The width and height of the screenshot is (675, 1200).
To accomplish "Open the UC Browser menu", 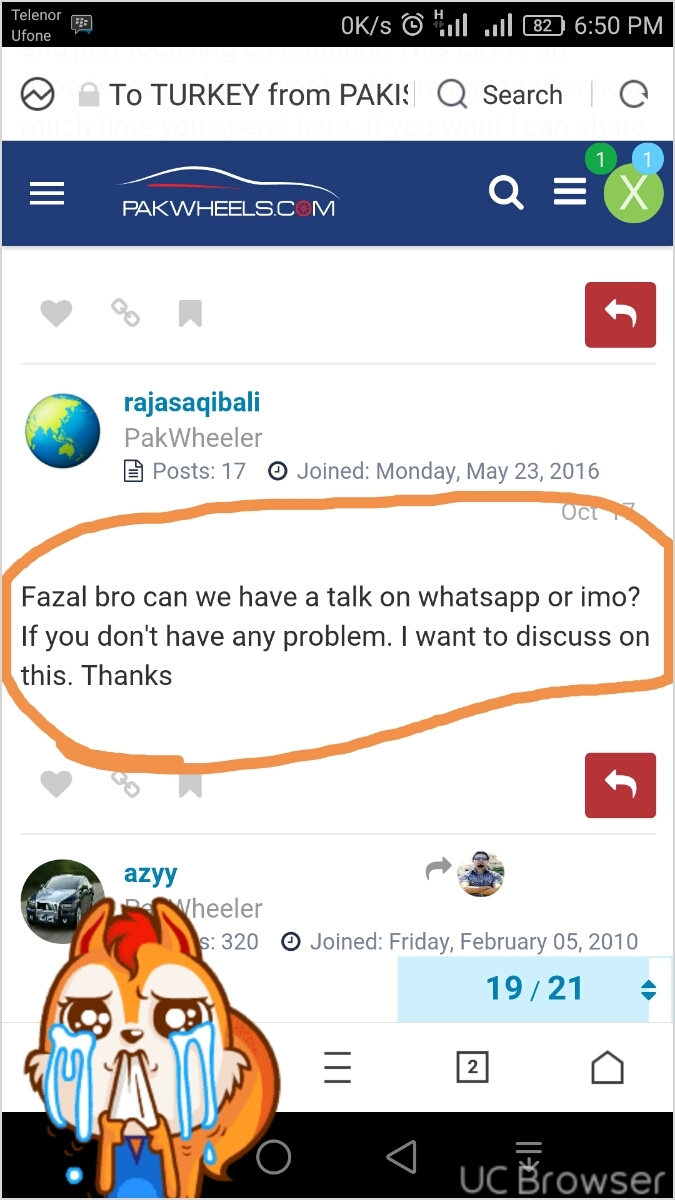I will pyautogui.click(x=338, y=1067).
